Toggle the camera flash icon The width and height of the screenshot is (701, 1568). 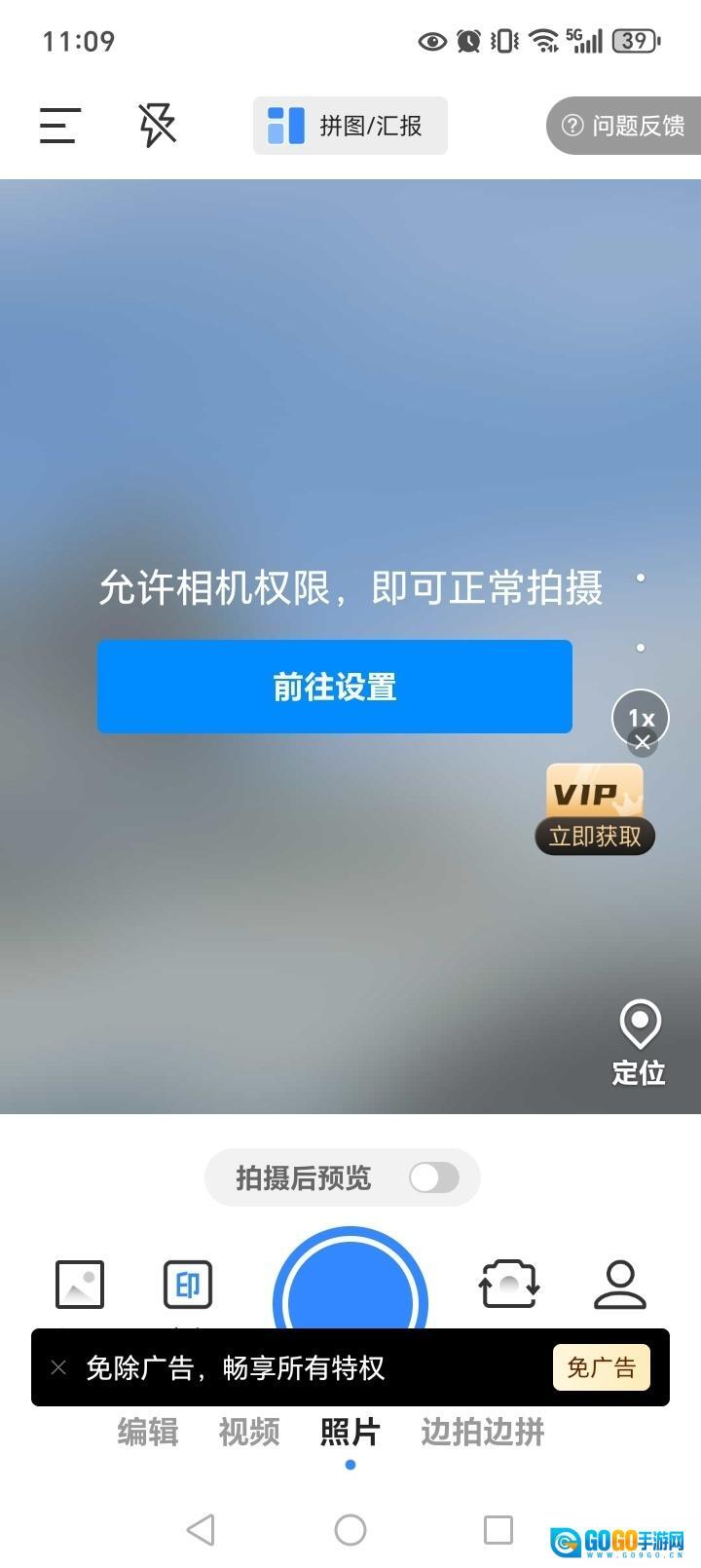coord(157,126)
